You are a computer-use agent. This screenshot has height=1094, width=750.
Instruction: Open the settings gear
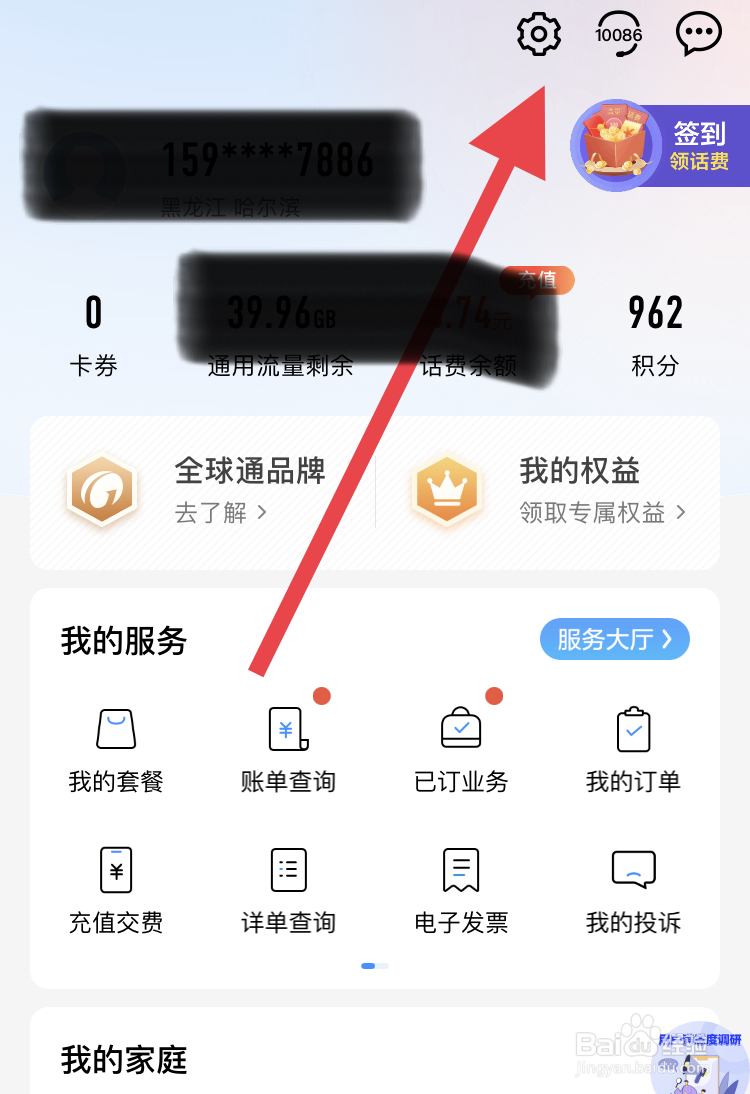tap(538, 33)
